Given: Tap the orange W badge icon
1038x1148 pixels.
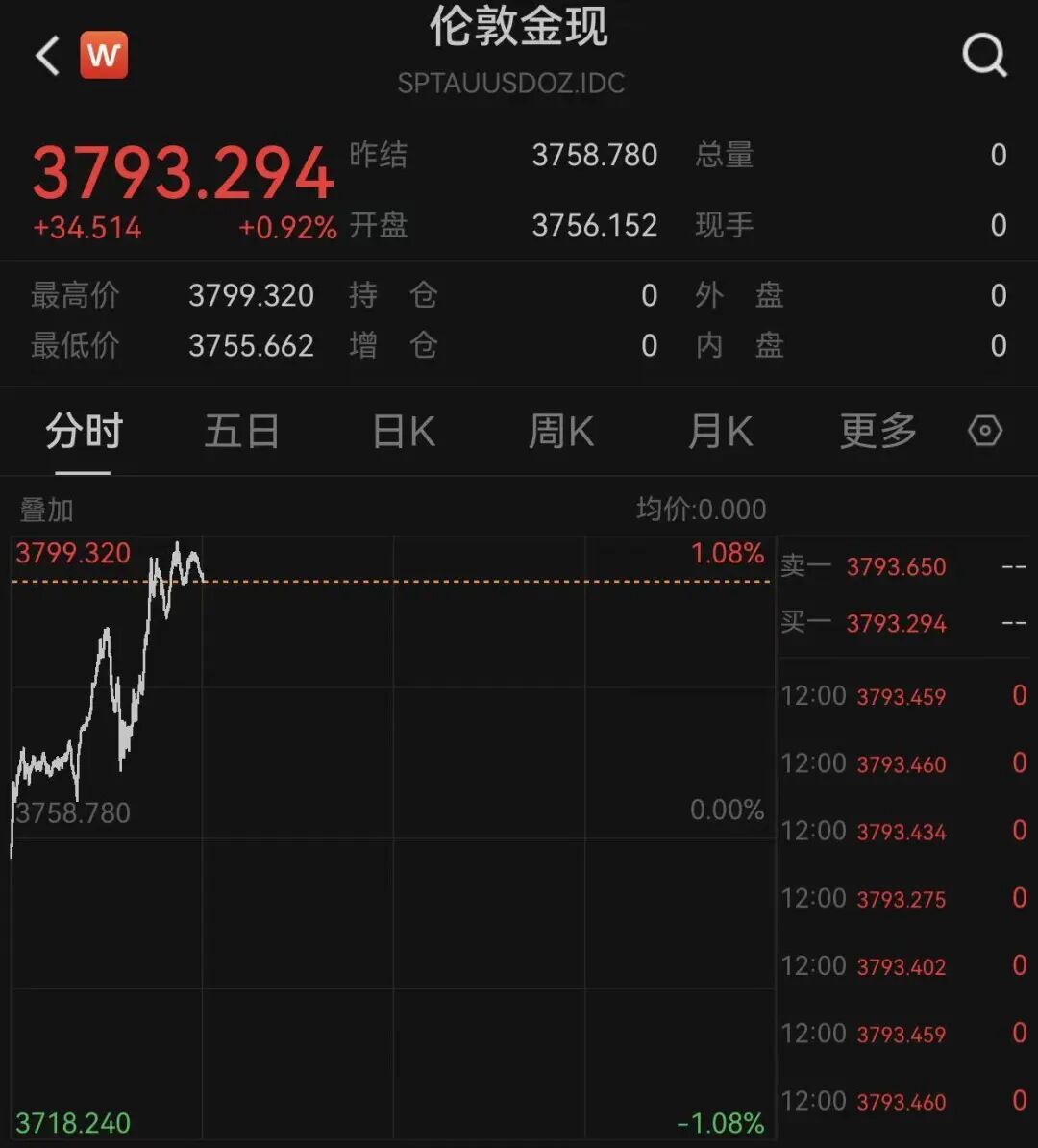Looking at the screenshot, I should (x=103, y=56).
